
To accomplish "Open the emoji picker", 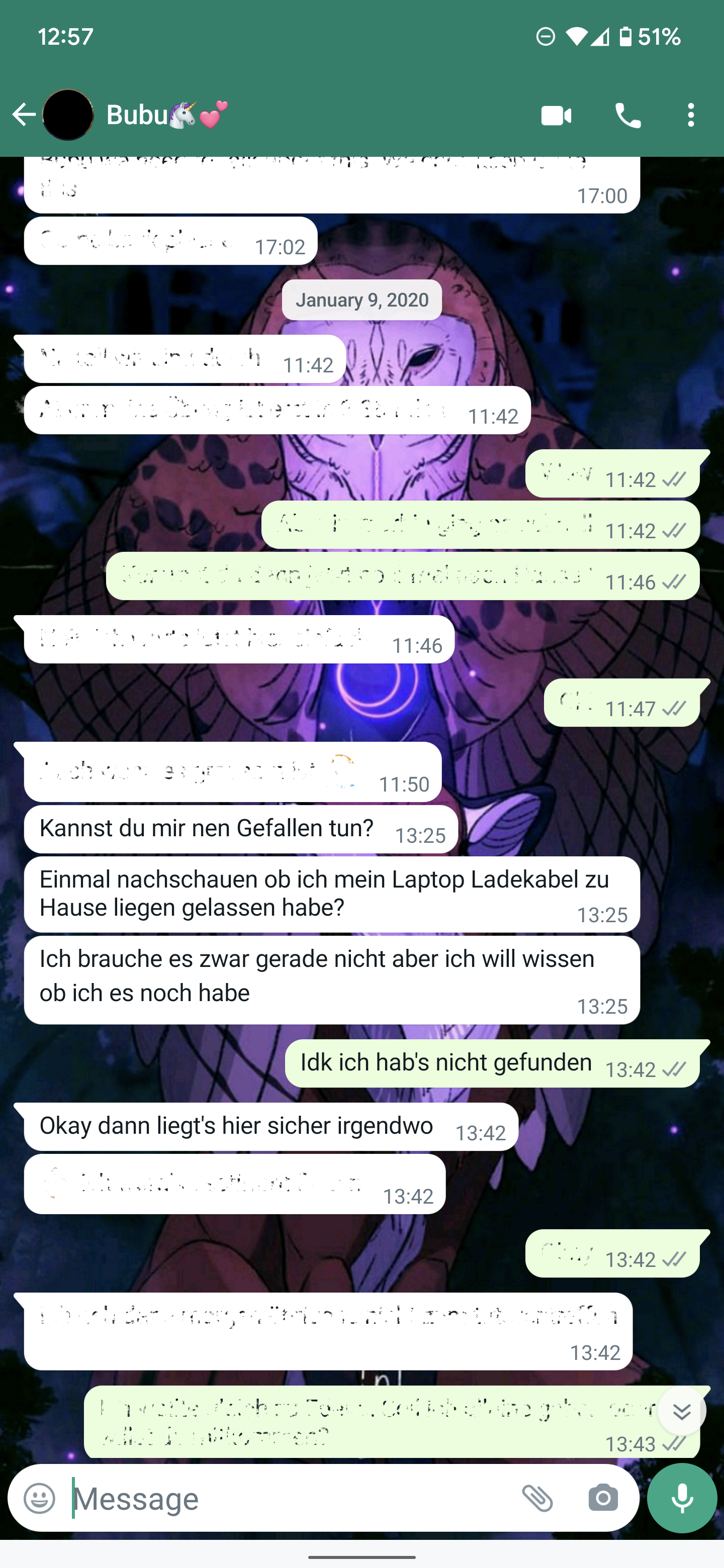I will [x=40, y=1498].
